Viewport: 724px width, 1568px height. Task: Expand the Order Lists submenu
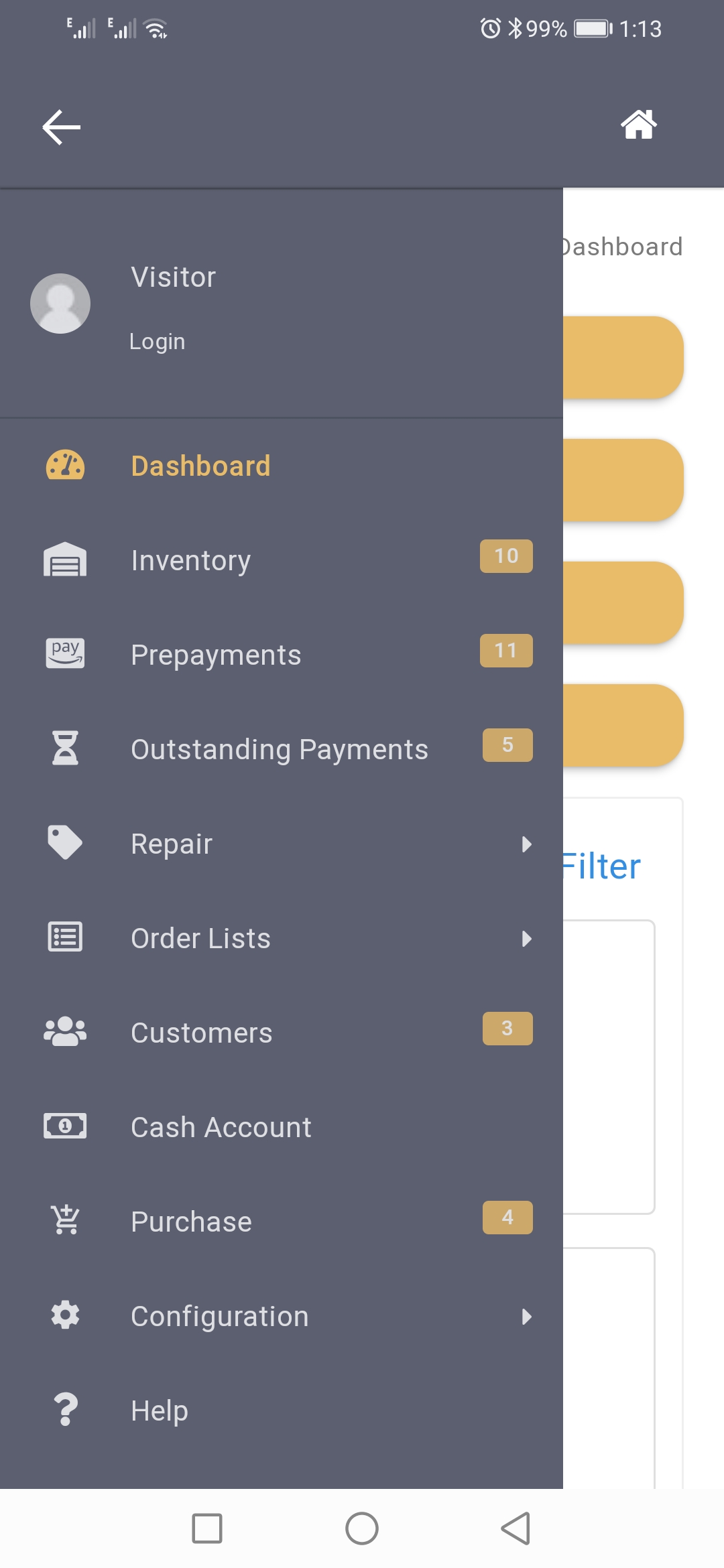click(200, 939)
